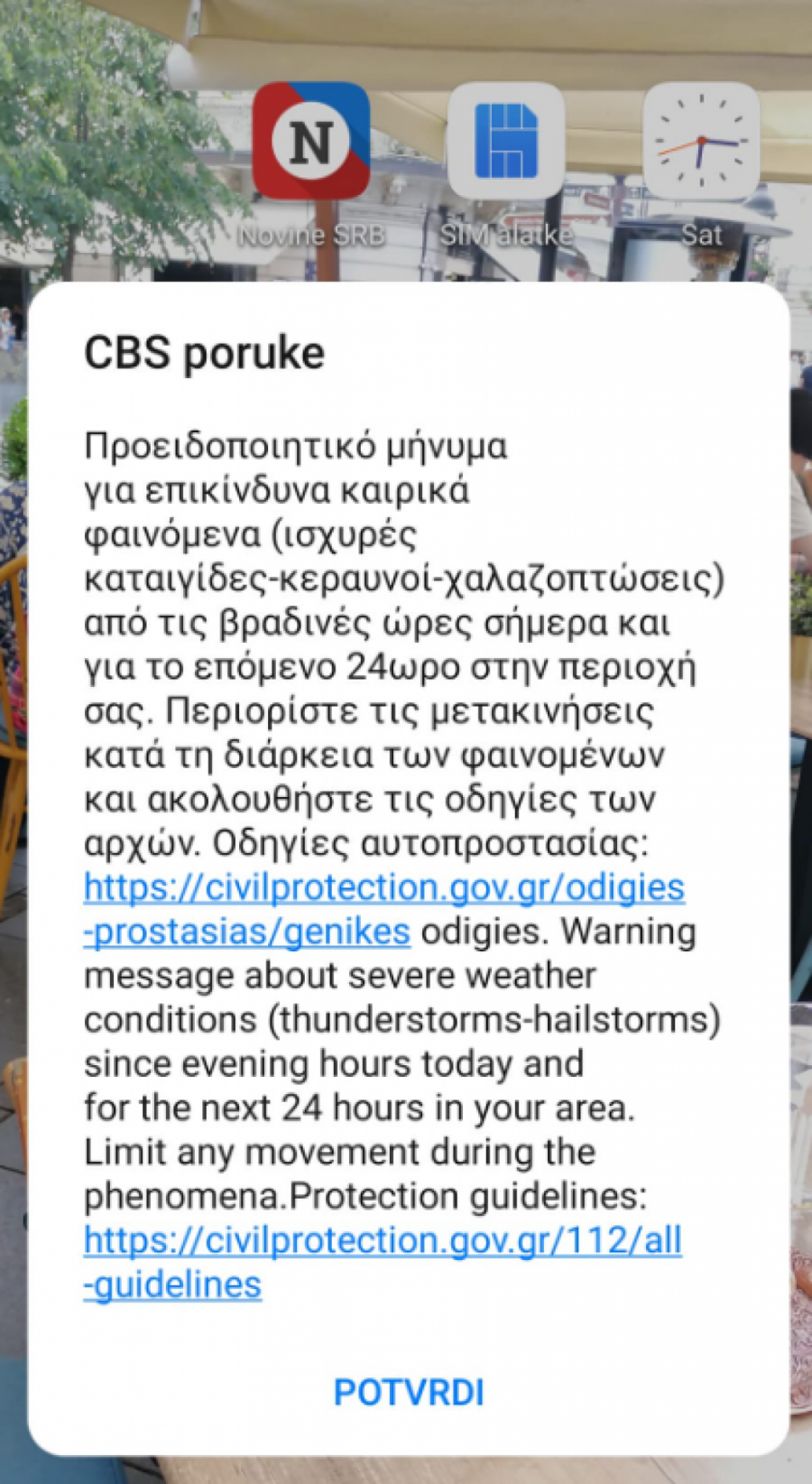Open the genikes protection guidelines link
The image size is (812, 1484).
[245, 931]
